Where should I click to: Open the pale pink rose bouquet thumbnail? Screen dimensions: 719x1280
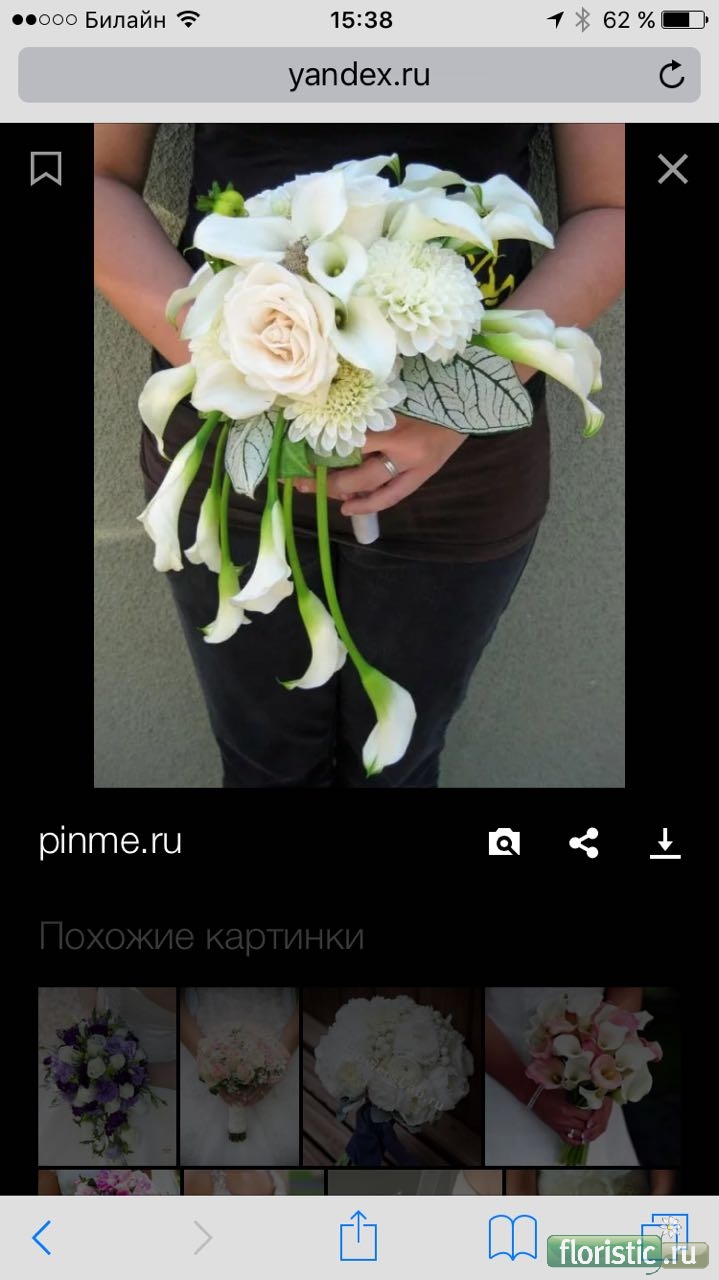(240, 1076)
